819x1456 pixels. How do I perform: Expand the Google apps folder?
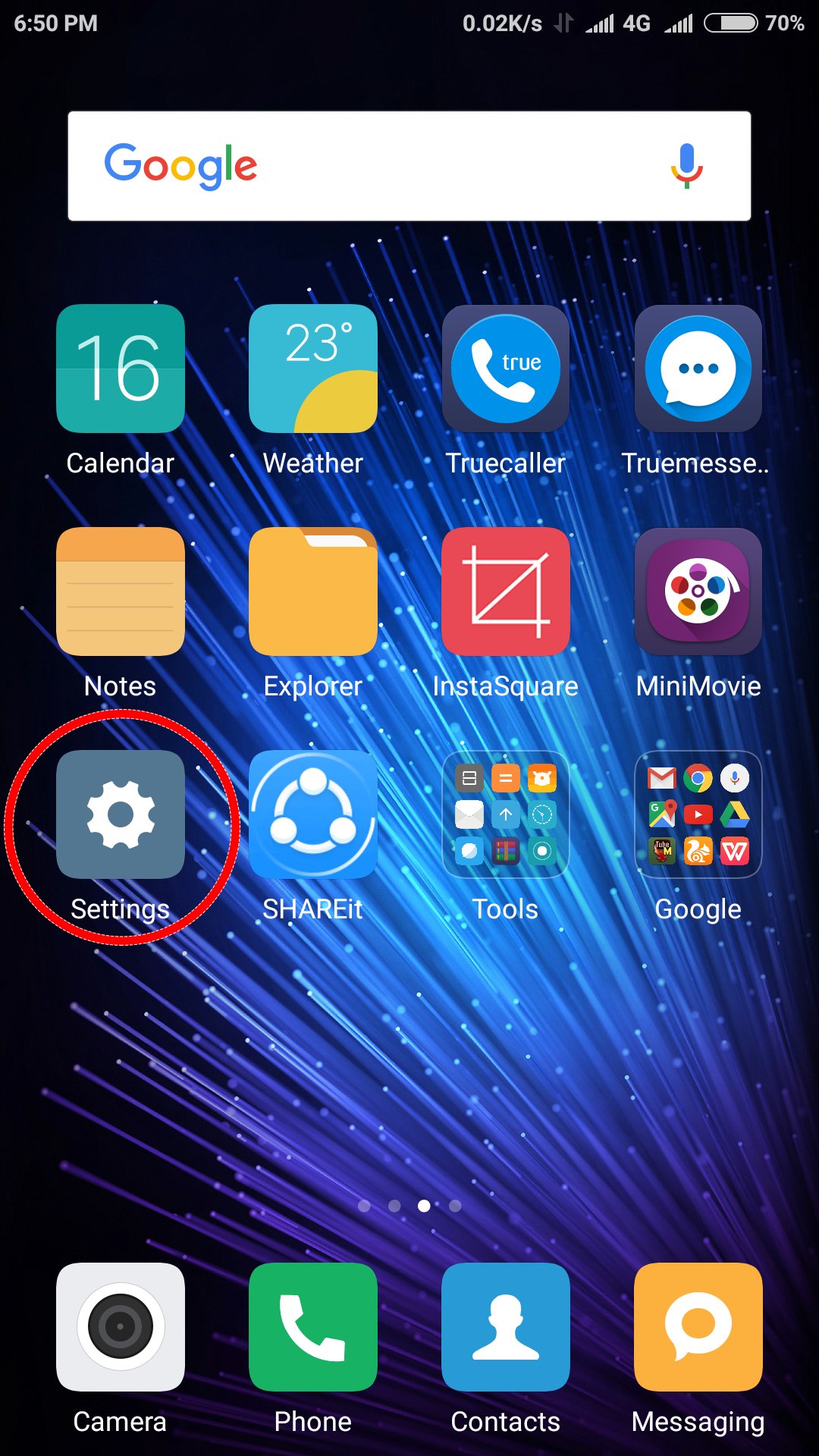[698, 814]
